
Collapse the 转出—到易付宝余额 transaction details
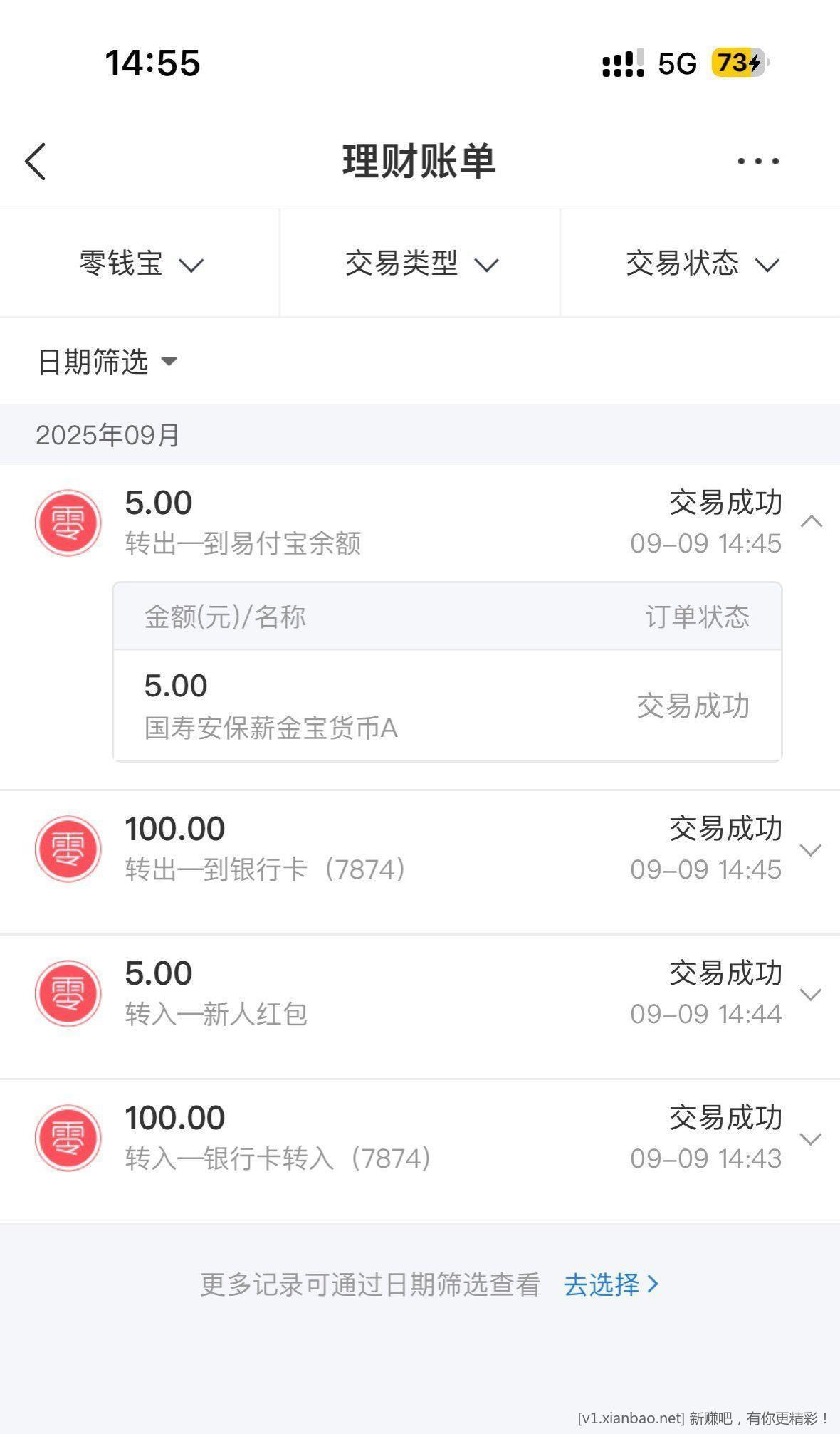tap(812, 522)
